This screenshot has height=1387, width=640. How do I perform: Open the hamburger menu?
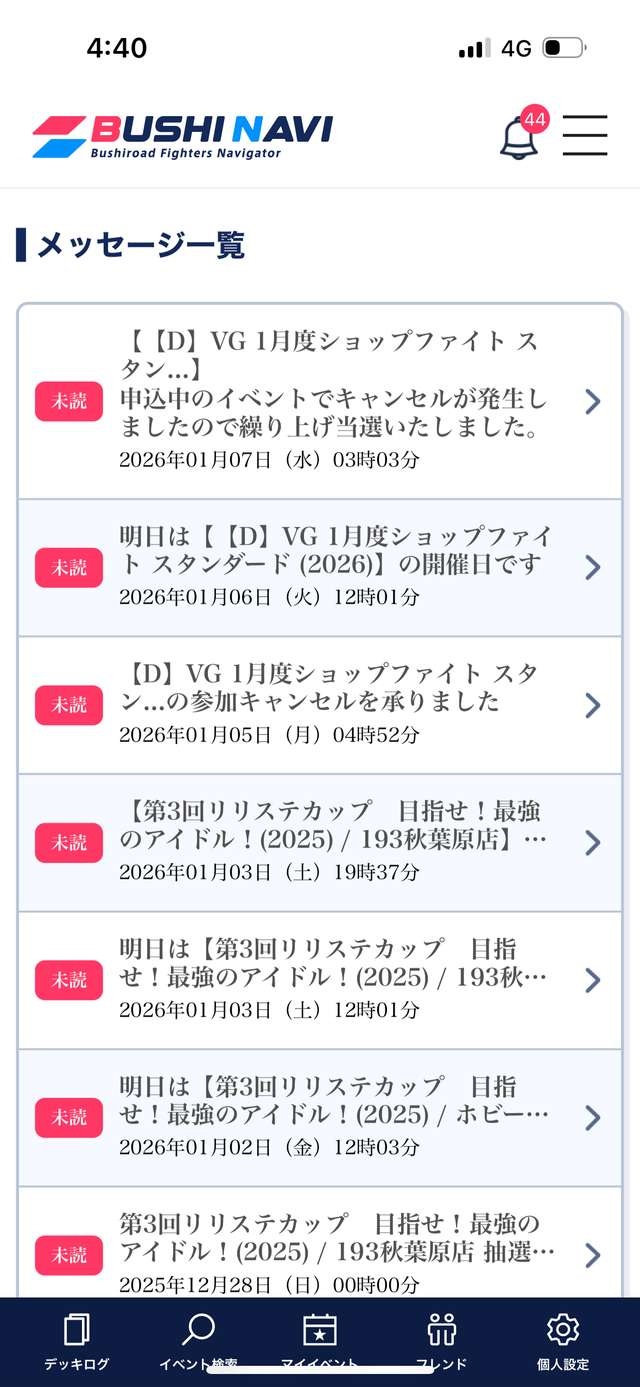point(585,135)
